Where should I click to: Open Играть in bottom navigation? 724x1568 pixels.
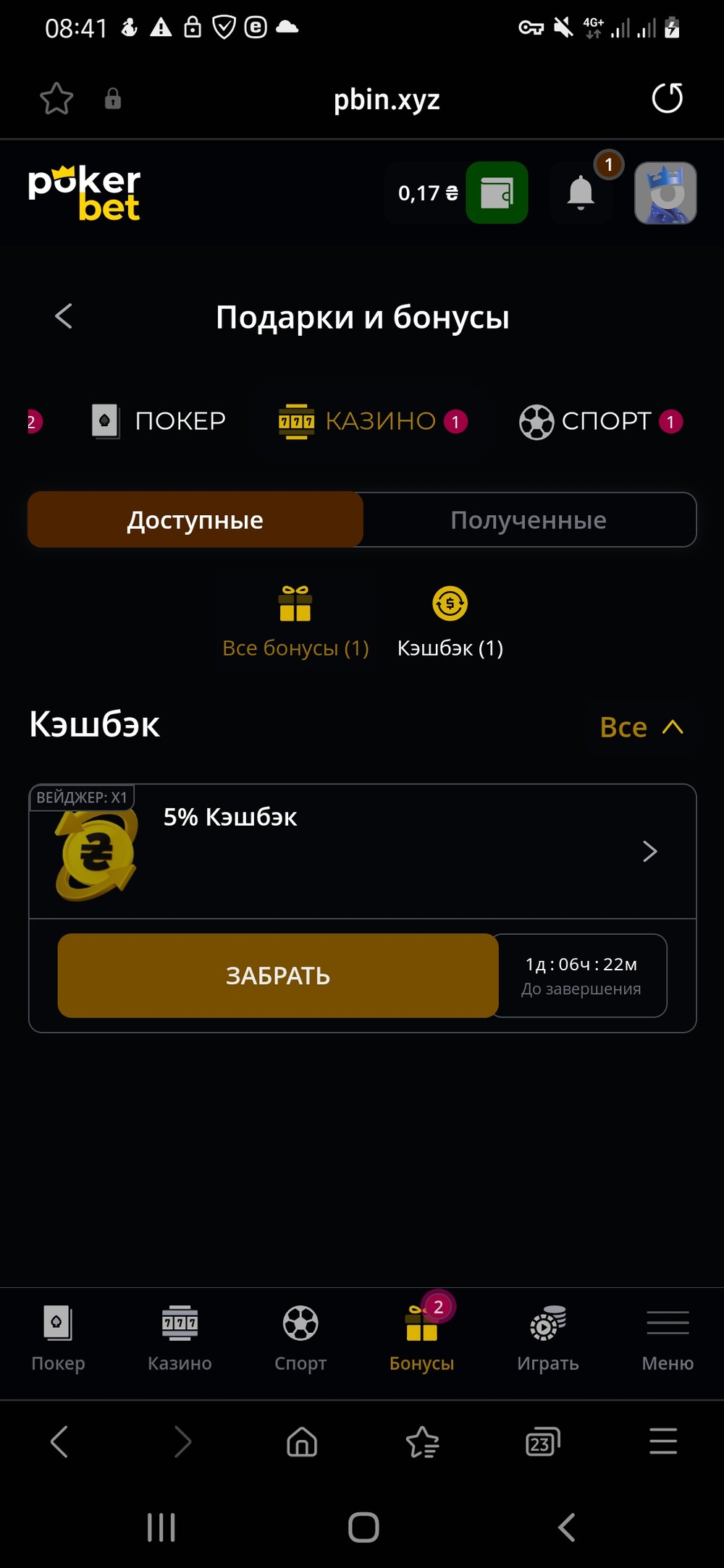[548, 1339]
